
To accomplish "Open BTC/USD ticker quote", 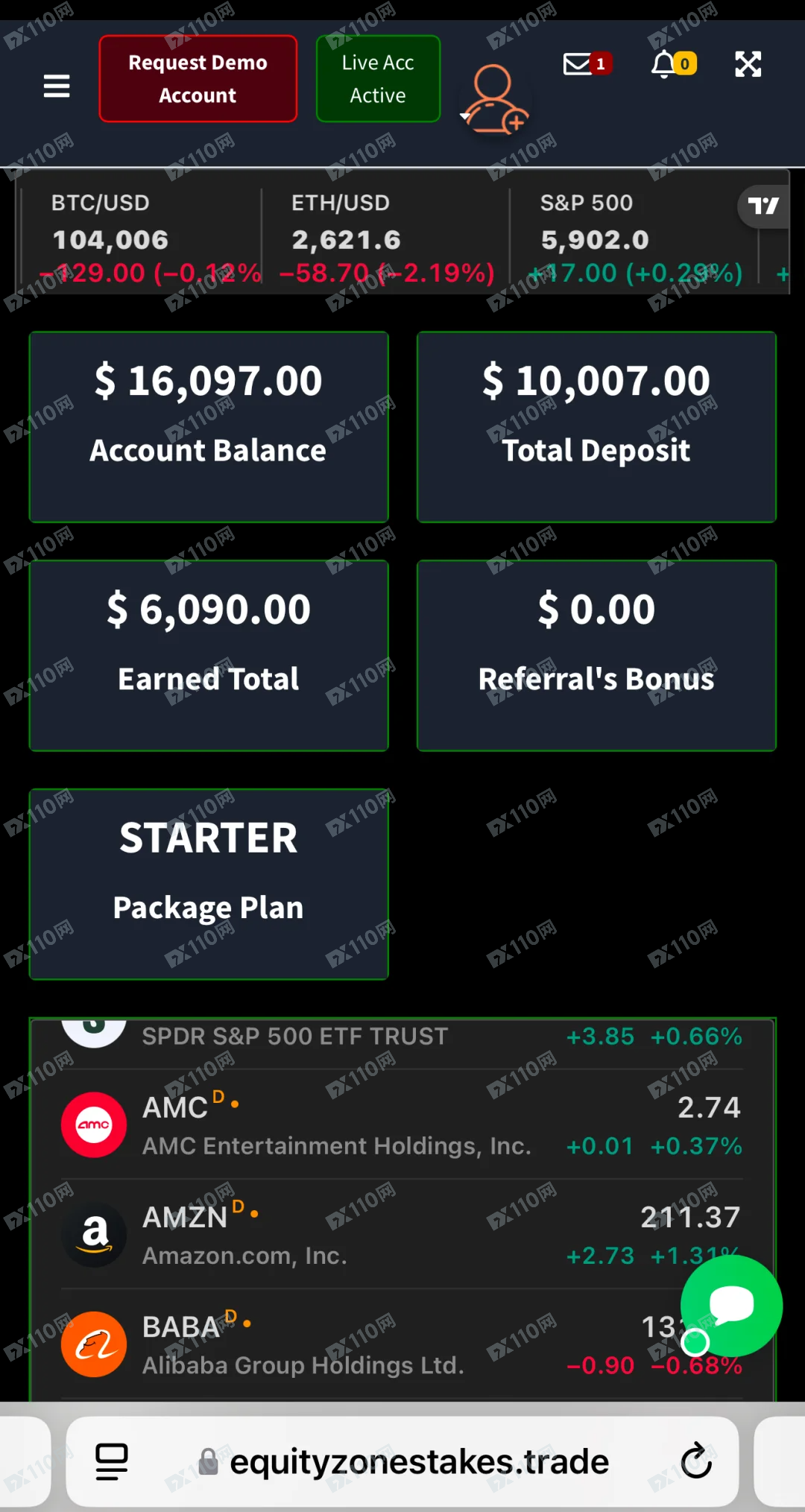I will (142, 238).
